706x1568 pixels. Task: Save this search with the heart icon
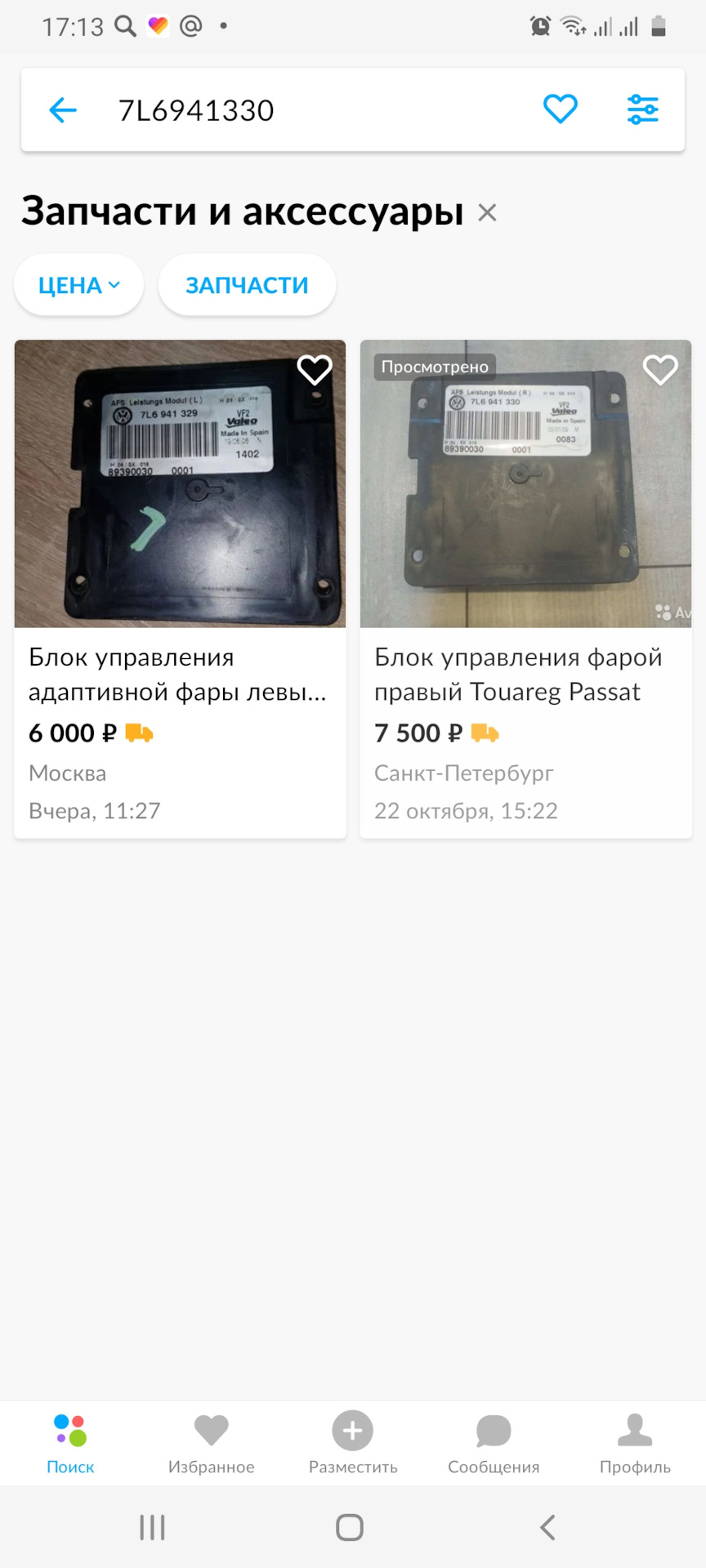(x=561, y=109)
